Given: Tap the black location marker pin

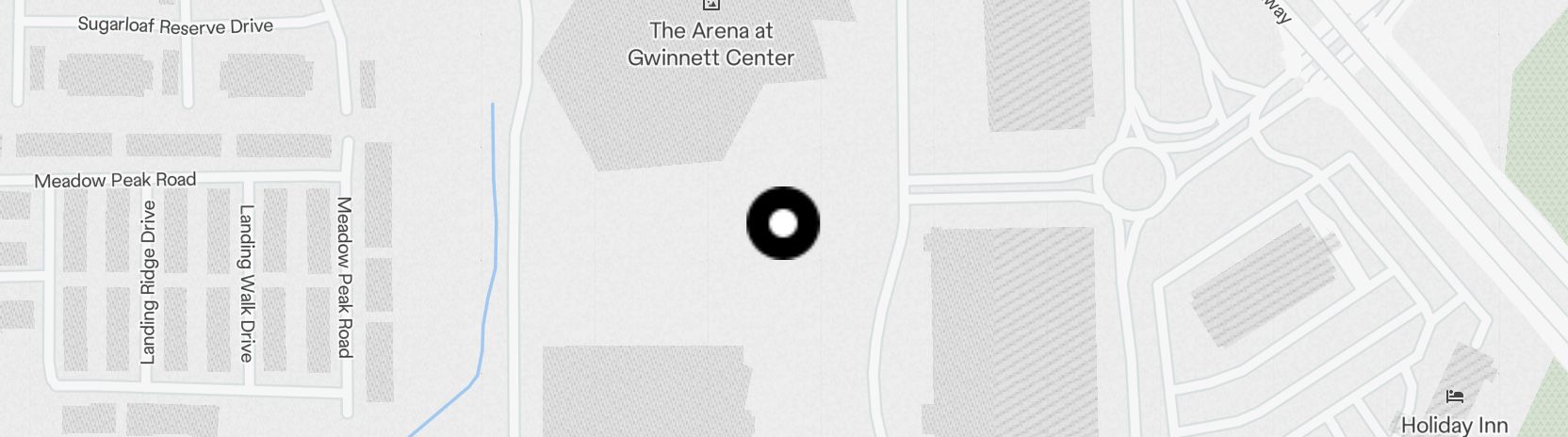Looking at the screenshot, I should click(783, 223).
